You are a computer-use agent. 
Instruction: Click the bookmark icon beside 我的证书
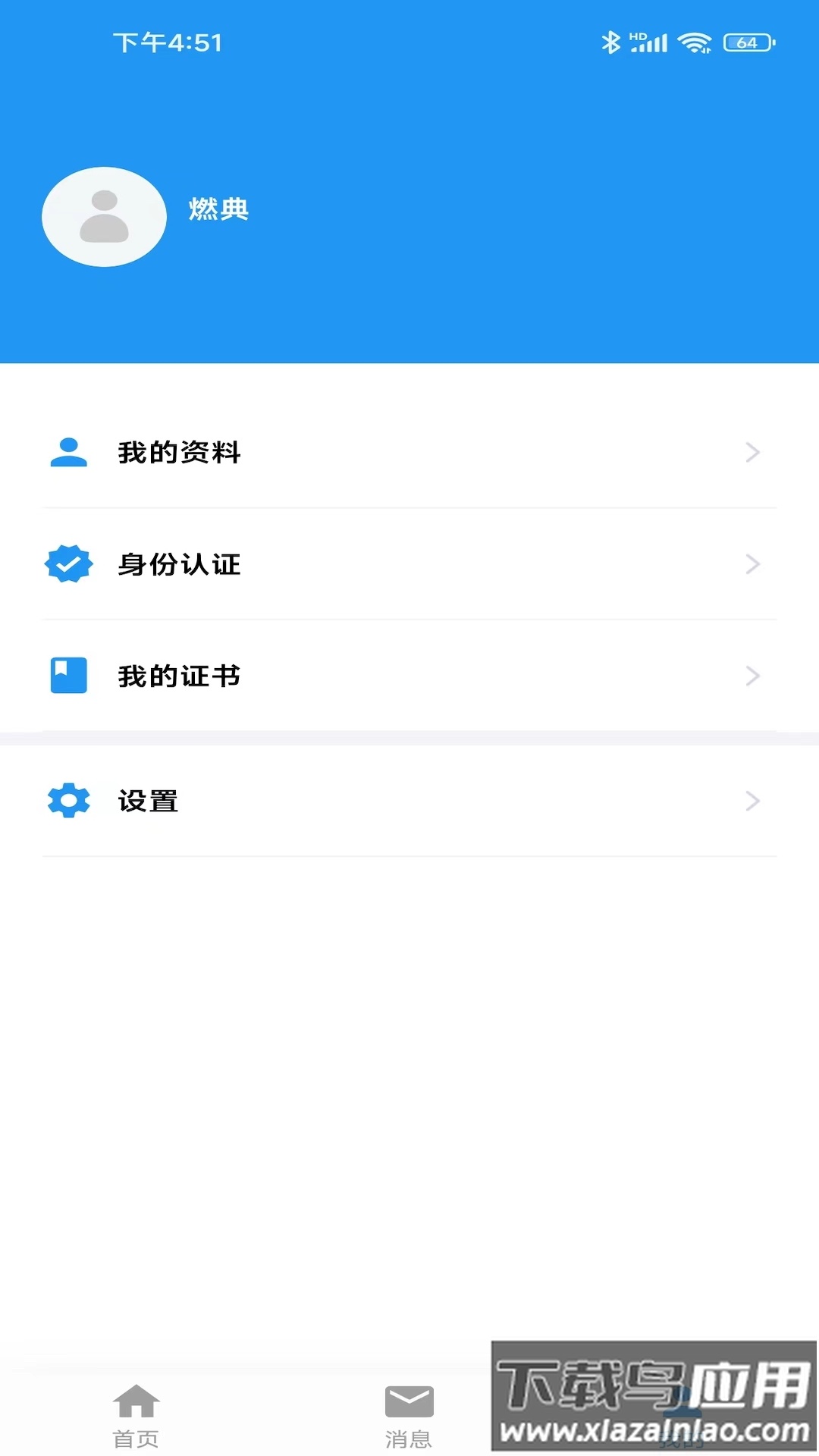67,675
